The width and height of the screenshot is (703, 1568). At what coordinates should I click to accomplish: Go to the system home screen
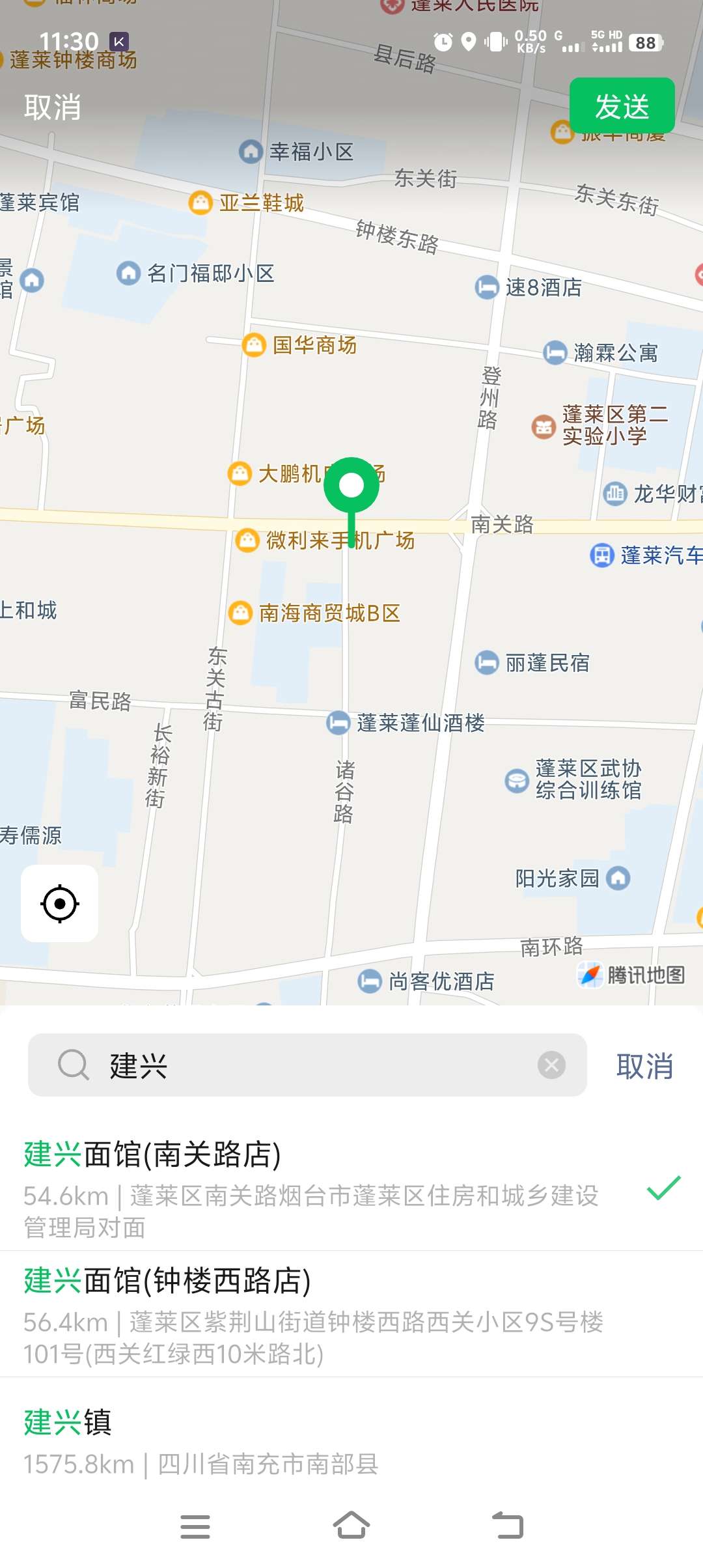point(351,1526)
